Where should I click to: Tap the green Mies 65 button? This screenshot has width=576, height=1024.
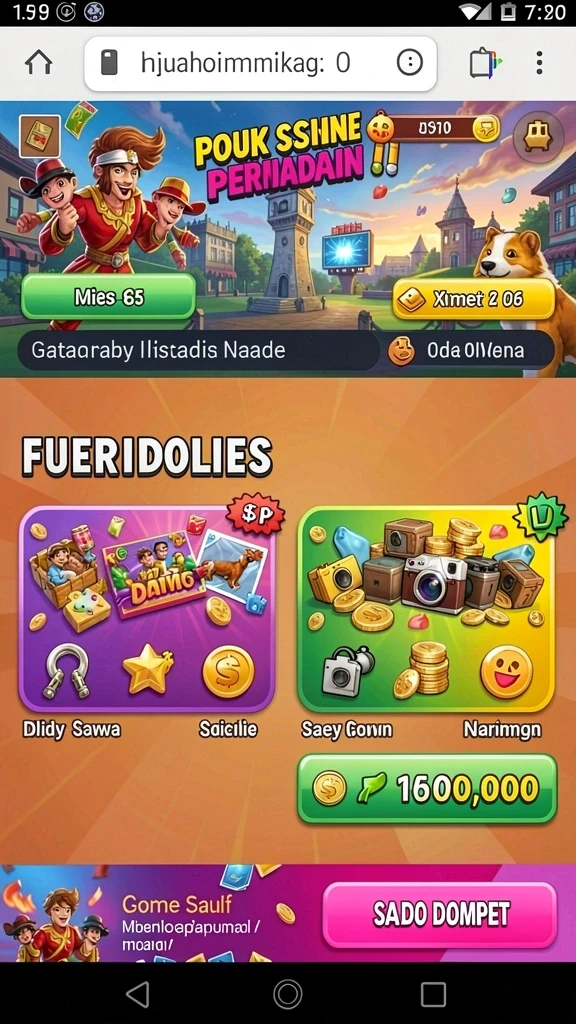pos(108,297)
